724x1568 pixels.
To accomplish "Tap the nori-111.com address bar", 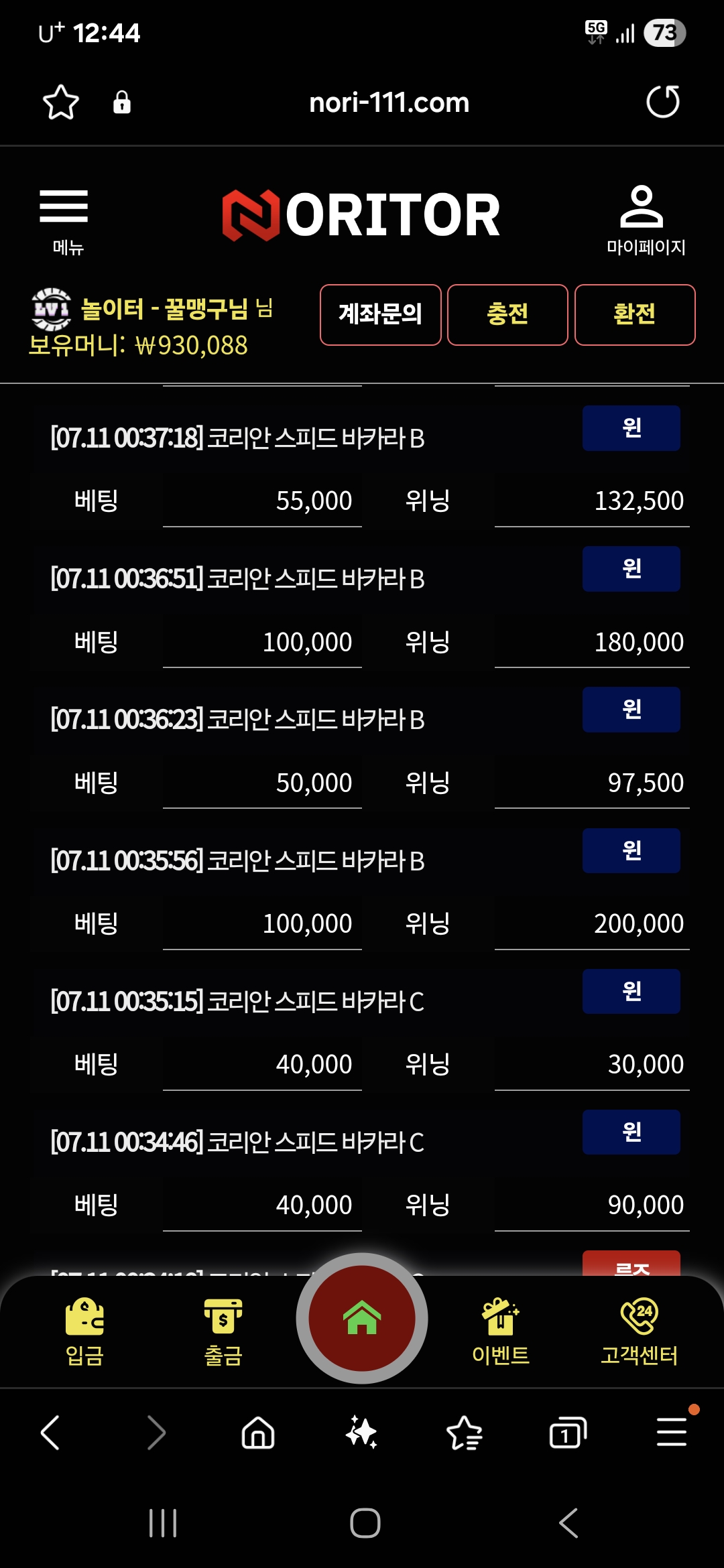I will click(x=389, y=103).
